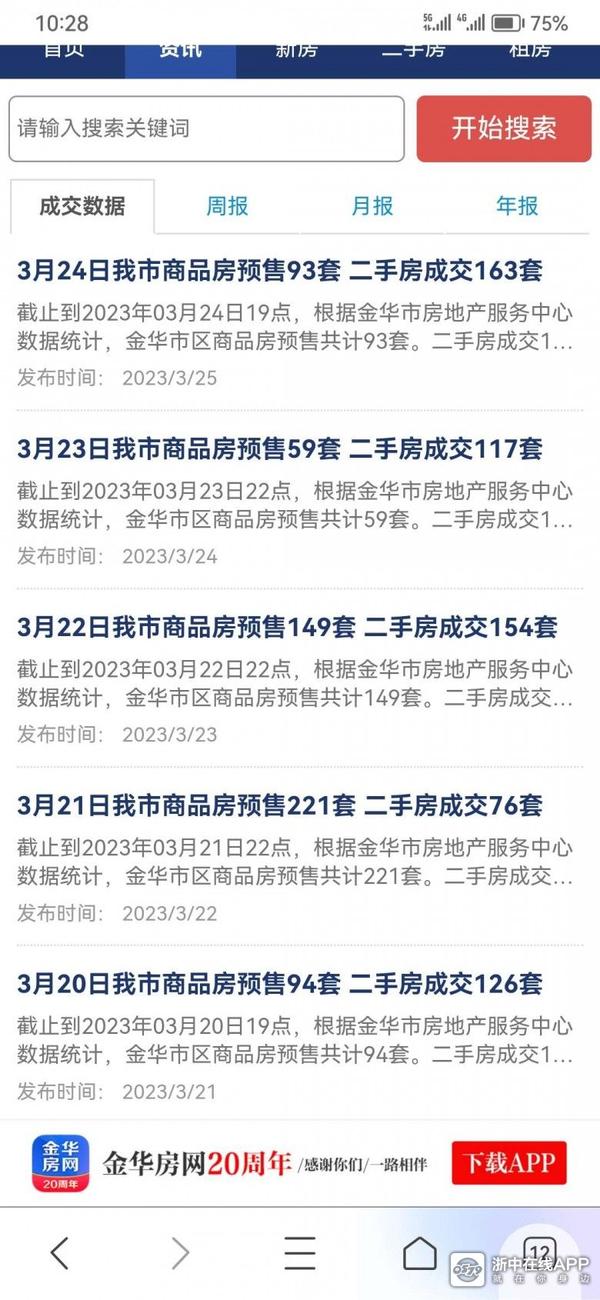The width and height of the screenshot is (600, 1300).
Task: Switch to the 周报 tab
Action: (x=227, y=207)
